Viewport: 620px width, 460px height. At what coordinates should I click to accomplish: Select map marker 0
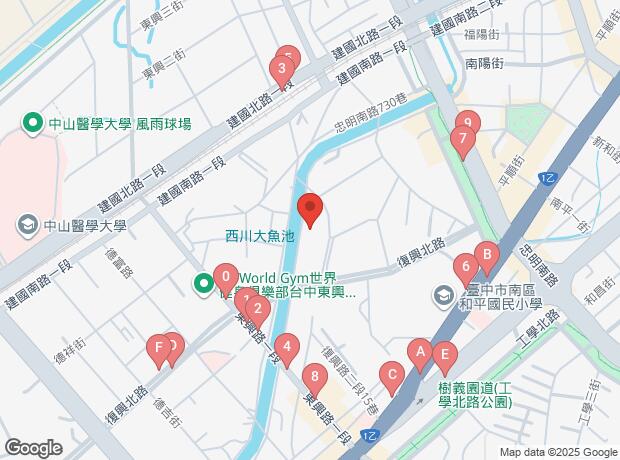pos(227,278)
